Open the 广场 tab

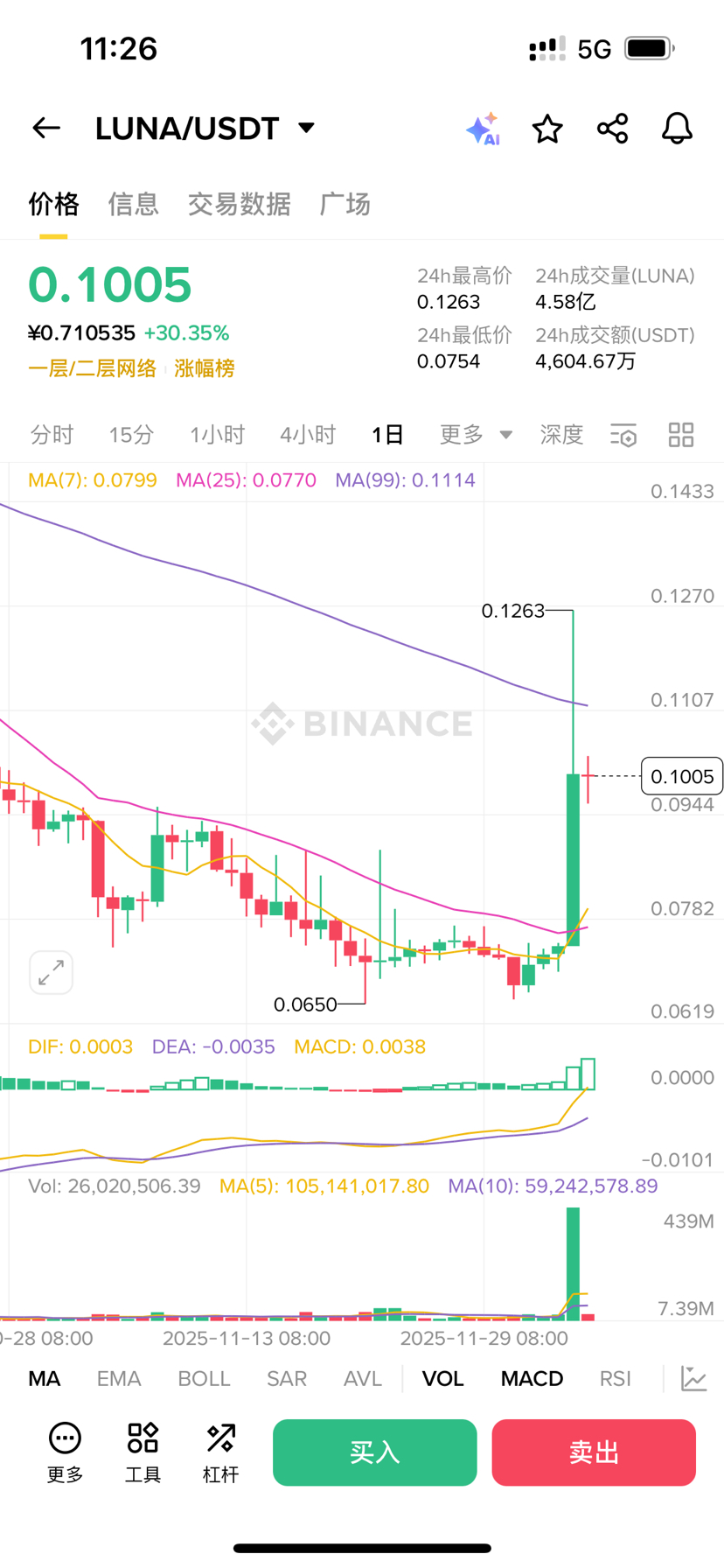(345, 204)
